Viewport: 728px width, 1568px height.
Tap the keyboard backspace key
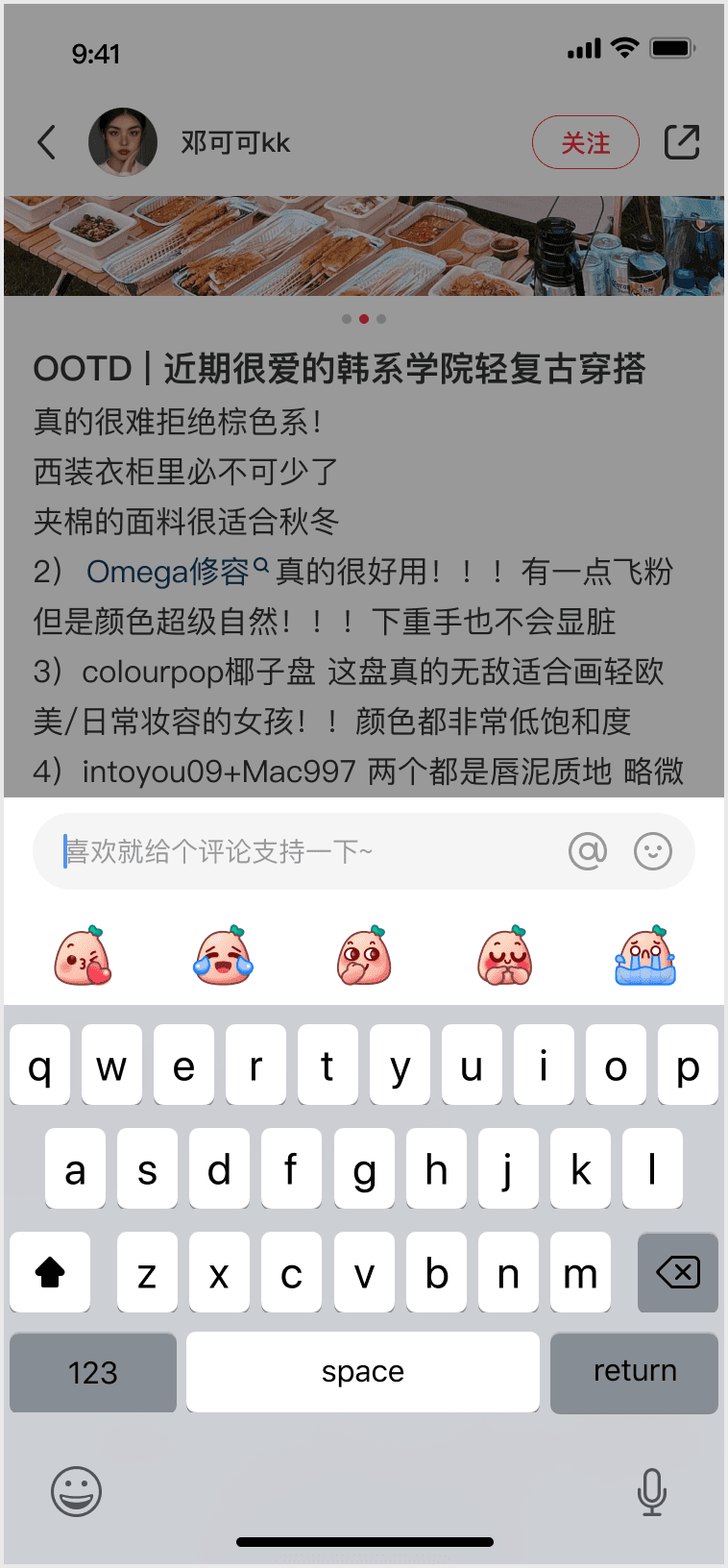(678, 1273)
